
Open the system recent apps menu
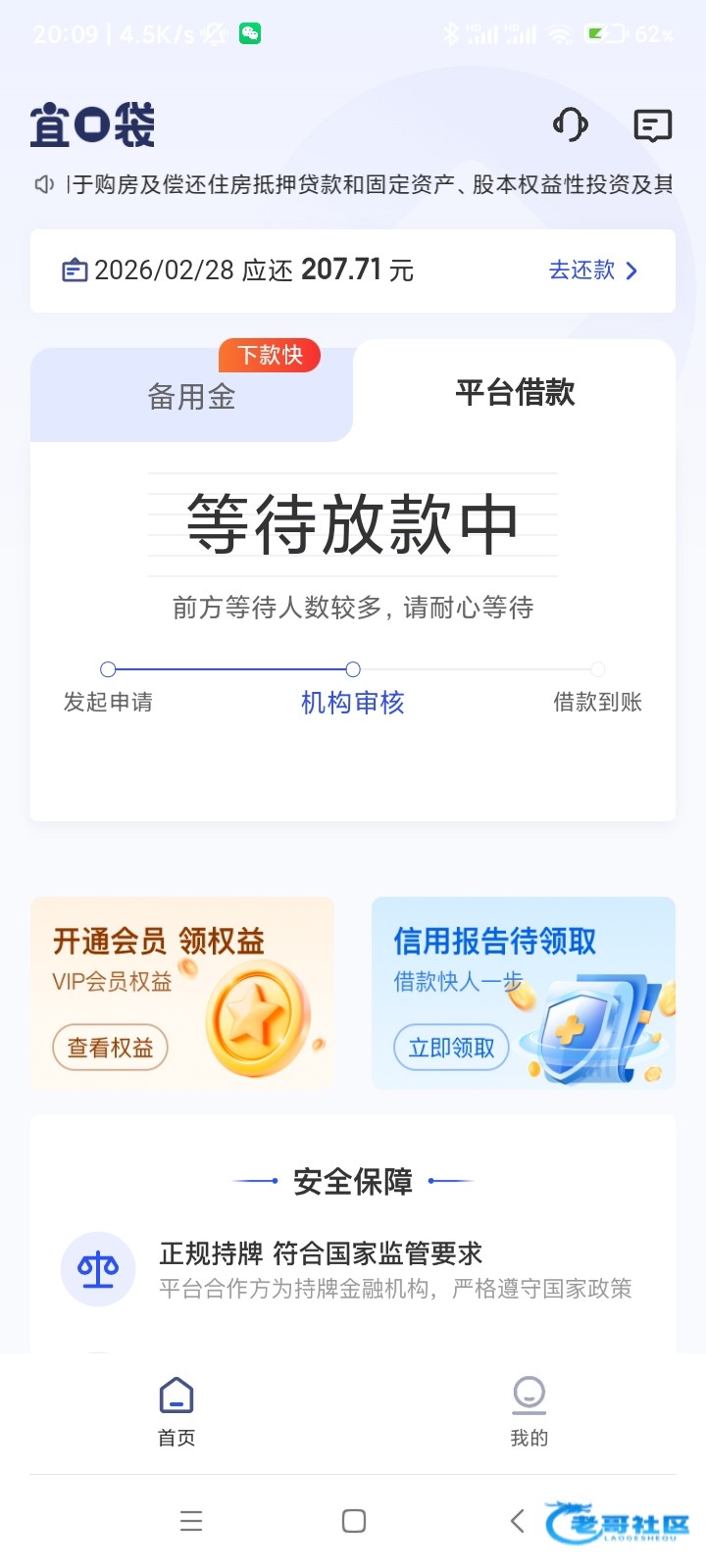pos(191,1520)
